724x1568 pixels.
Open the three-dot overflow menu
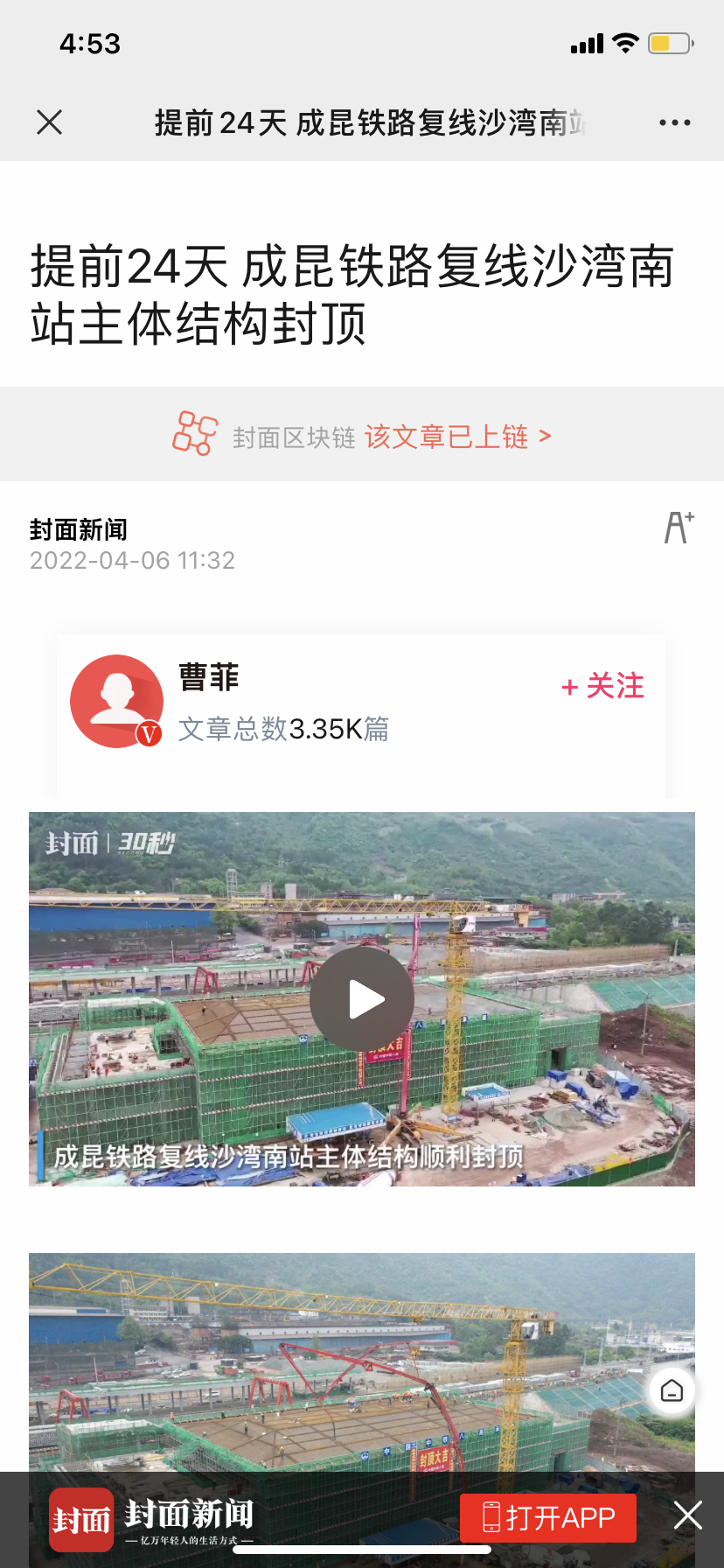click(674, 122)
